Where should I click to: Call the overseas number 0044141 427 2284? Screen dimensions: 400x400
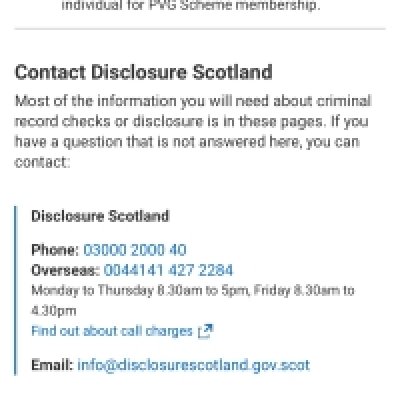168,270
